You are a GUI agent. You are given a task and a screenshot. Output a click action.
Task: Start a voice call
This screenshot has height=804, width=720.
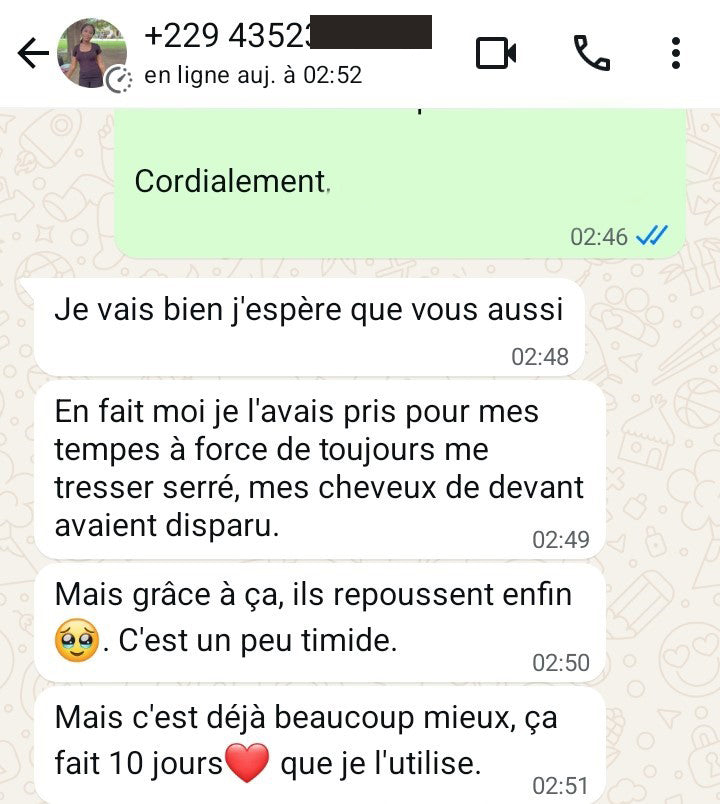click(x=591, y=53)
